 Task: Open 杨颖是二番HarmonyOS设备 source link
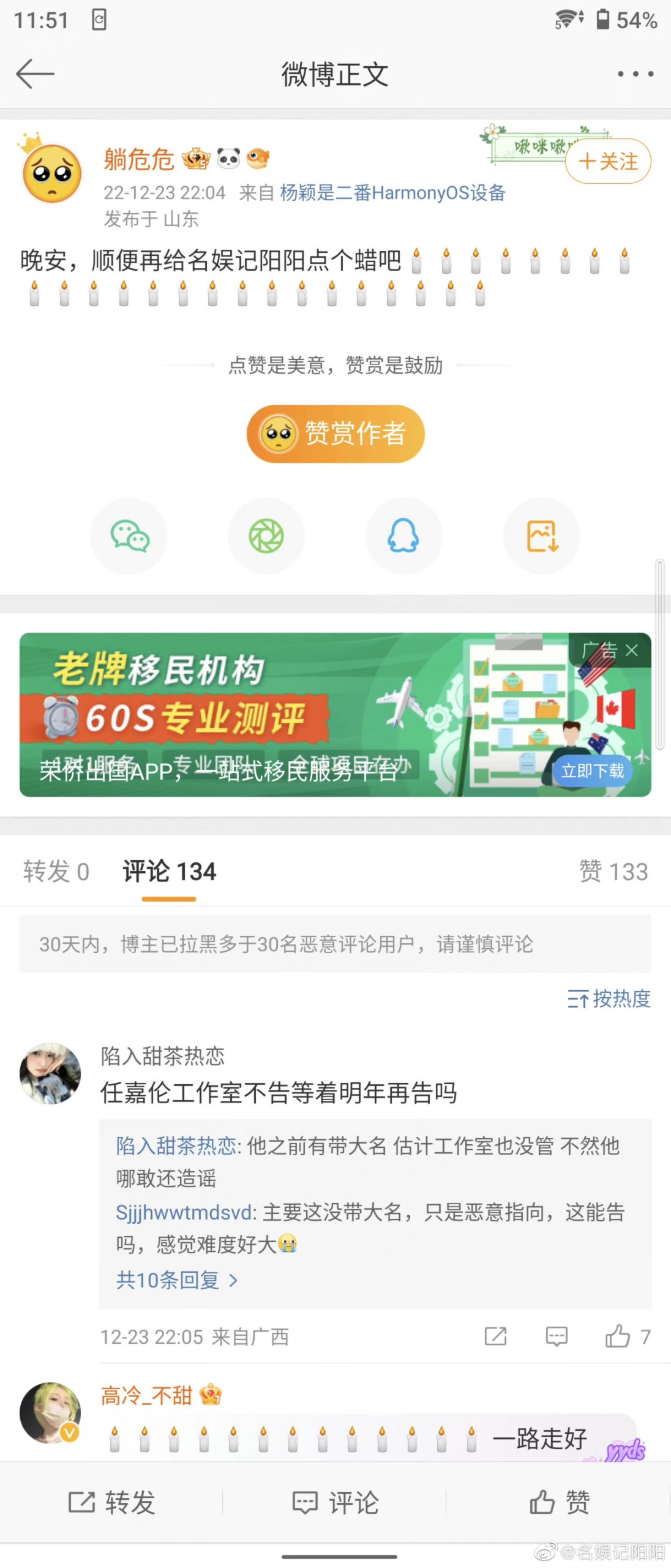click(x=392, y=193)
